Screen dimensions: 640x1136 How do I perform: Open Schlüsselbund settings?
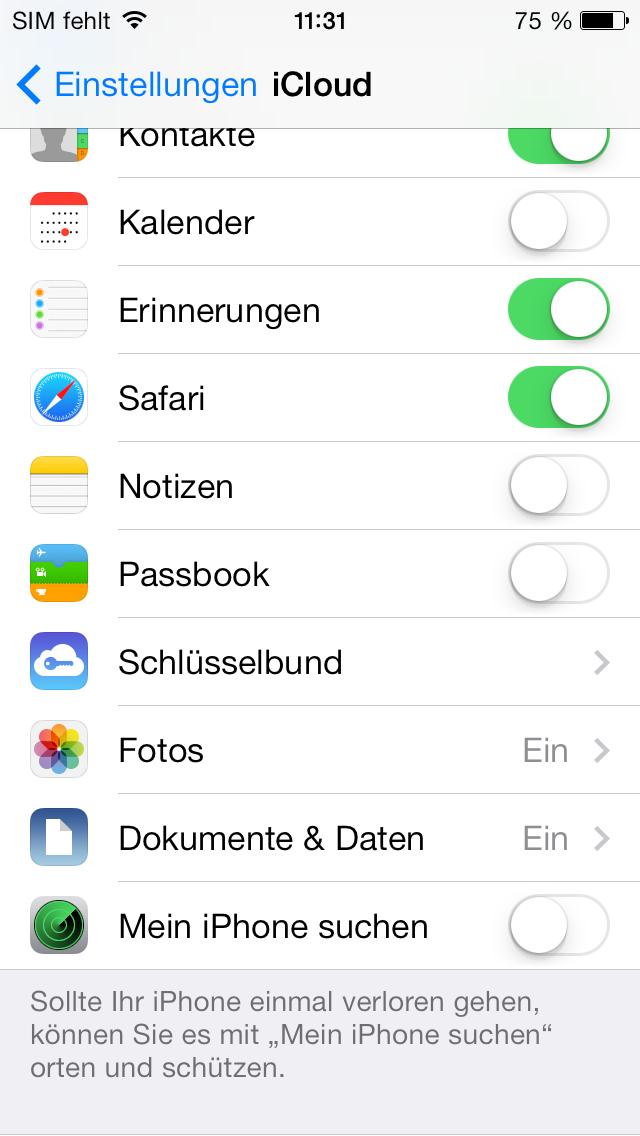[x=320, y=662]
